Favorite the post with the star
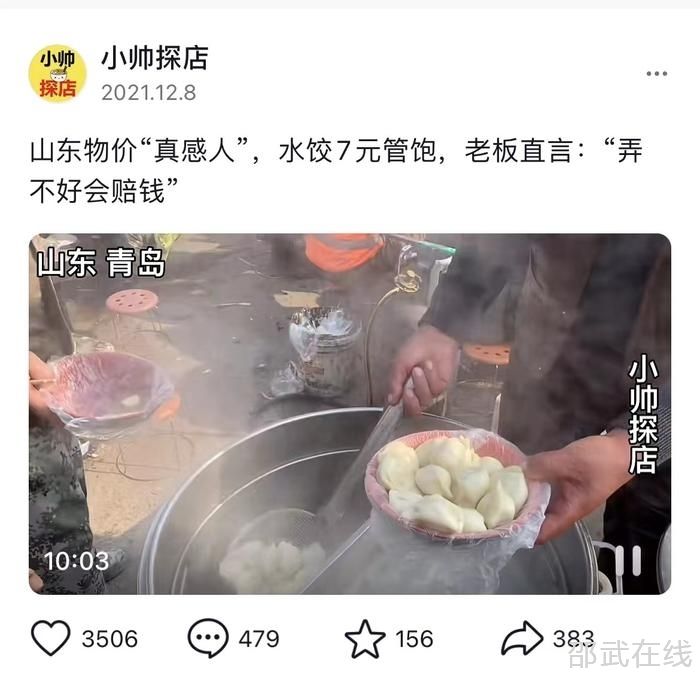Image resolution: width=700 pixels, height=678 pixels. (365, 638)
